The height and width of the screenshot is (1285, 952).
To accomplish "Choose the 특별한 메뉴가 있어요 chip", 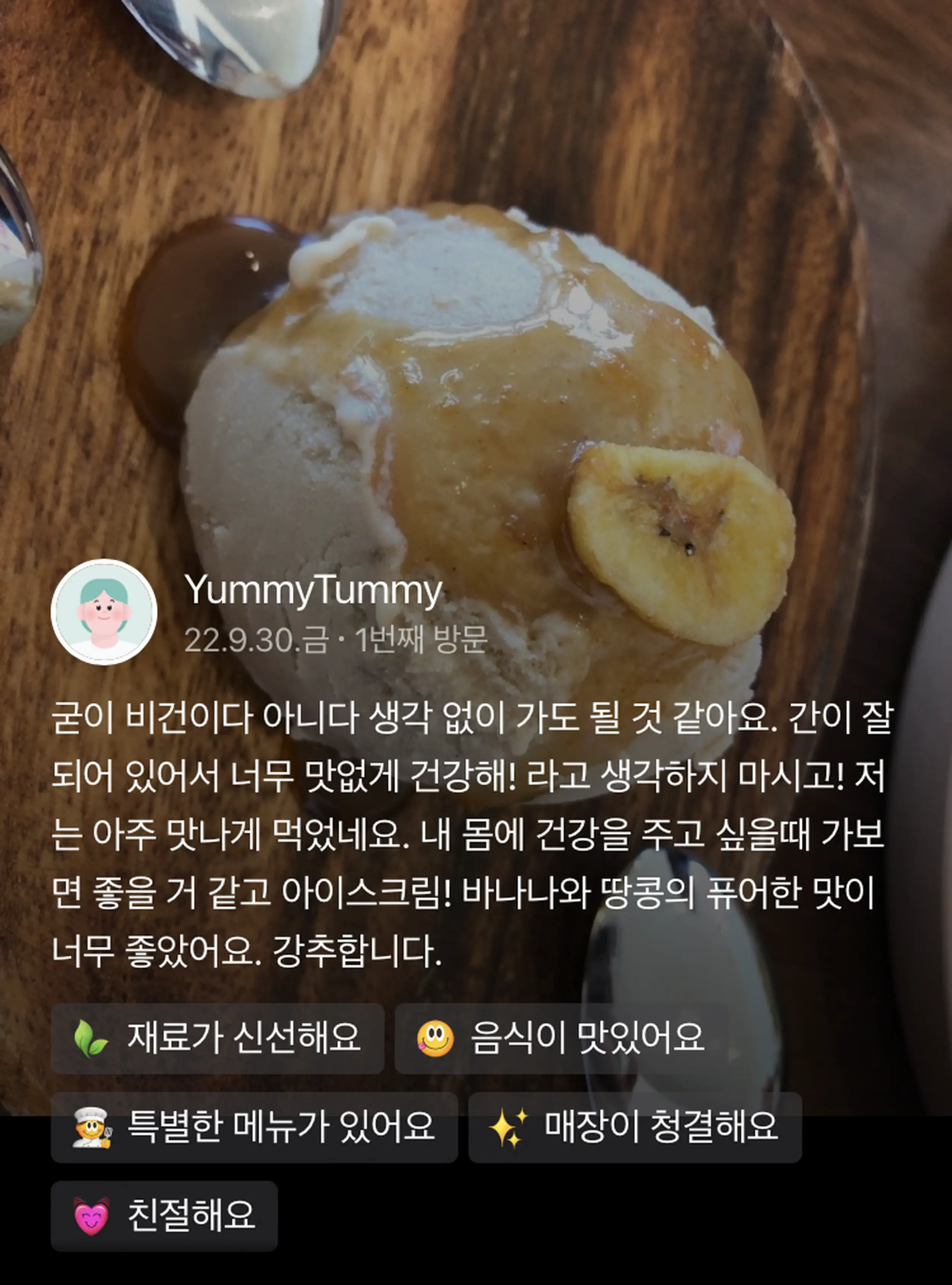I will click(x=254, y=1127).
